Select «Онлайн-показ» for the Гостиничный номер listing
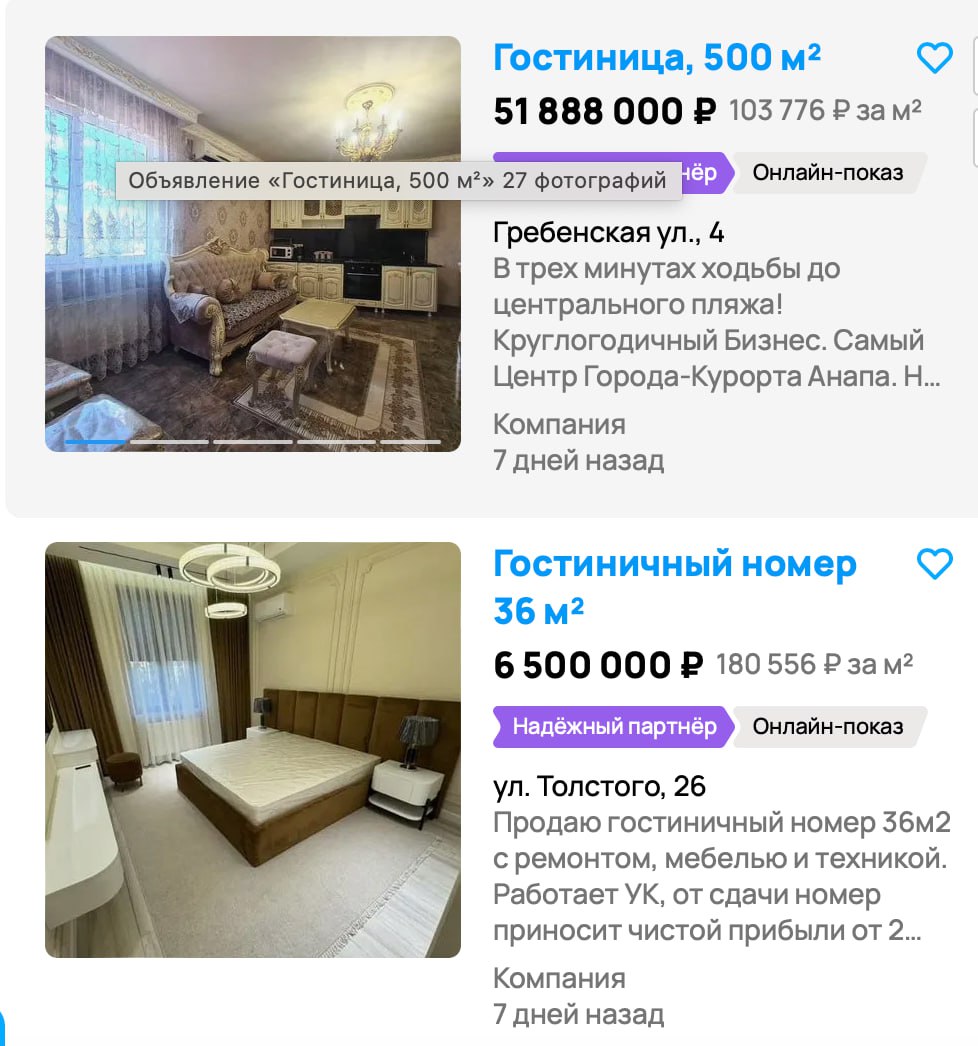Image resolution: width=978 pixels, height=1046 pixels. [827, 726]
